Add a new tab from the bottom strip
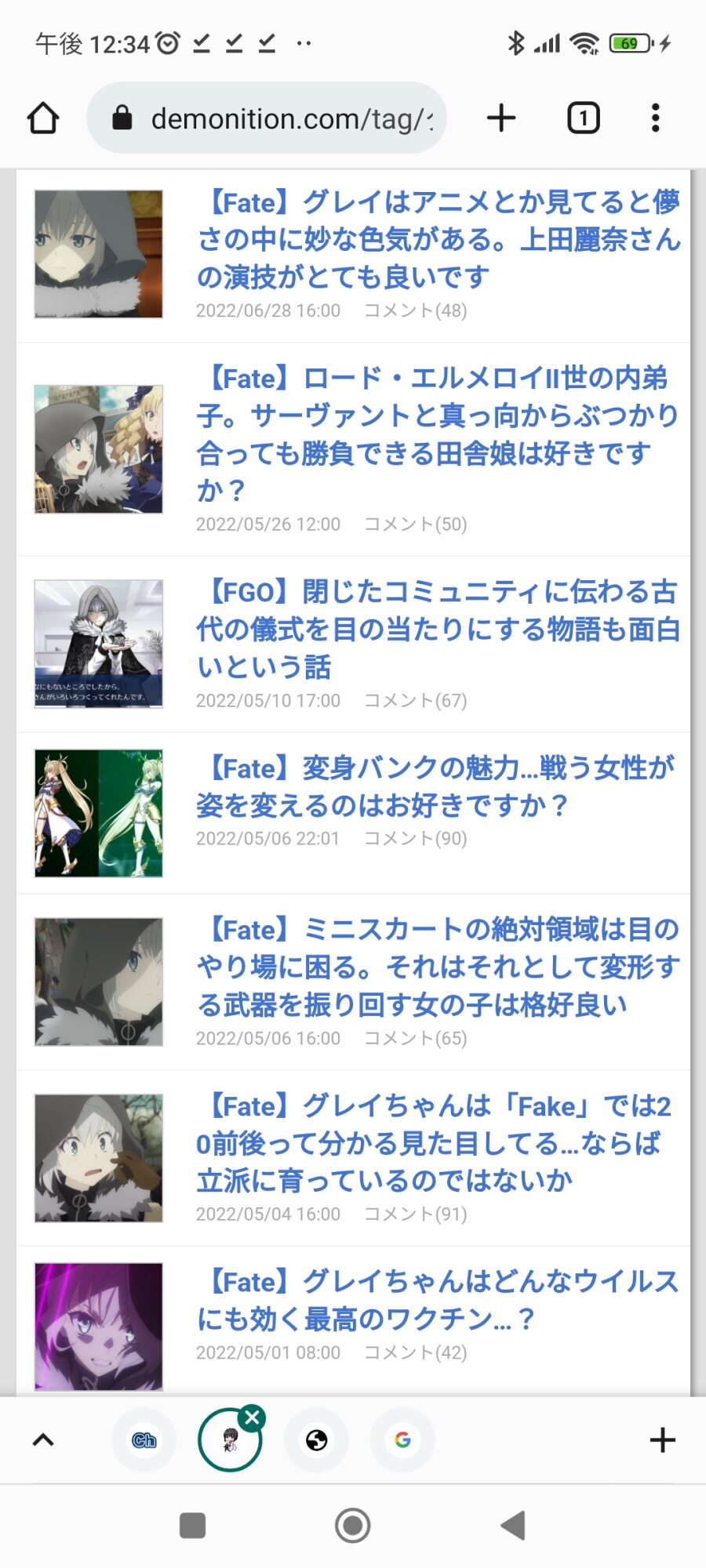This screenshot has height=1568, width=706. [662, 1440]
